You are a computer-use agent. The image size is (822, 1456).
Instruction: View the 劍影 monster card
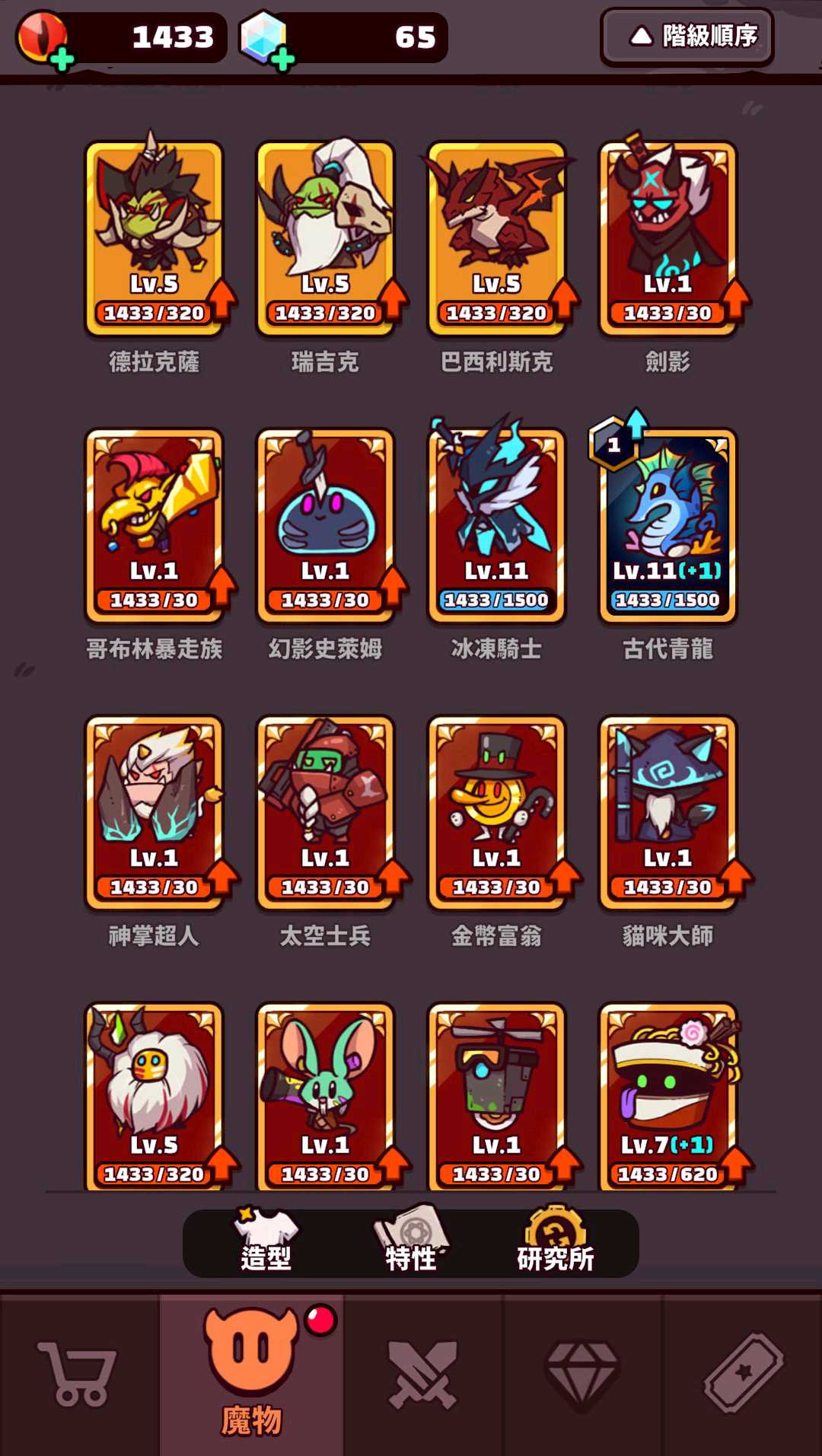tap(668, 237)
